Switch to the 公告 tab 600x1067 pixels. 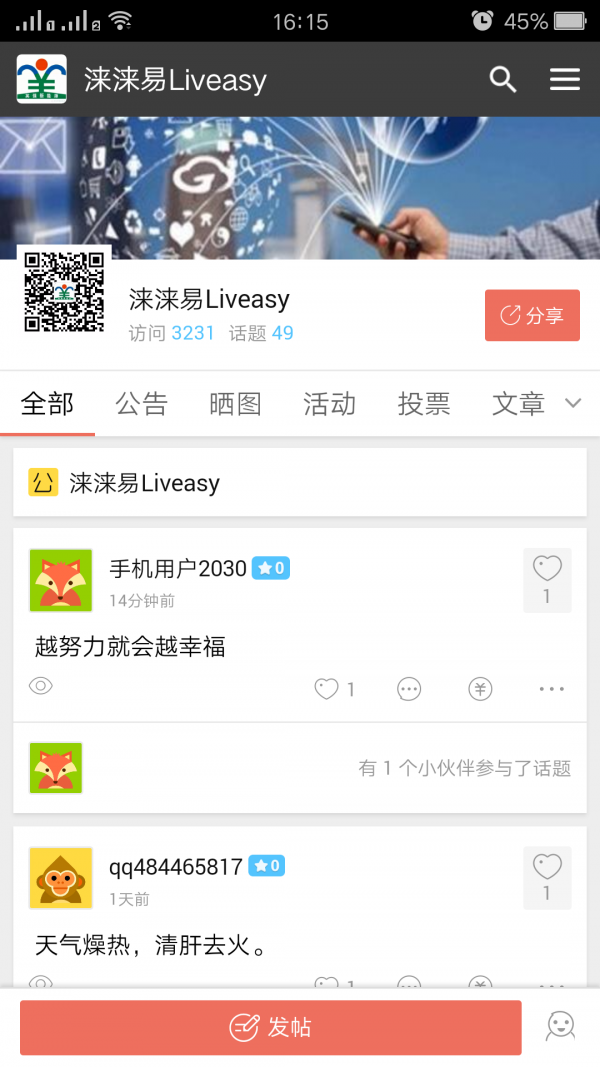[141, 404]
